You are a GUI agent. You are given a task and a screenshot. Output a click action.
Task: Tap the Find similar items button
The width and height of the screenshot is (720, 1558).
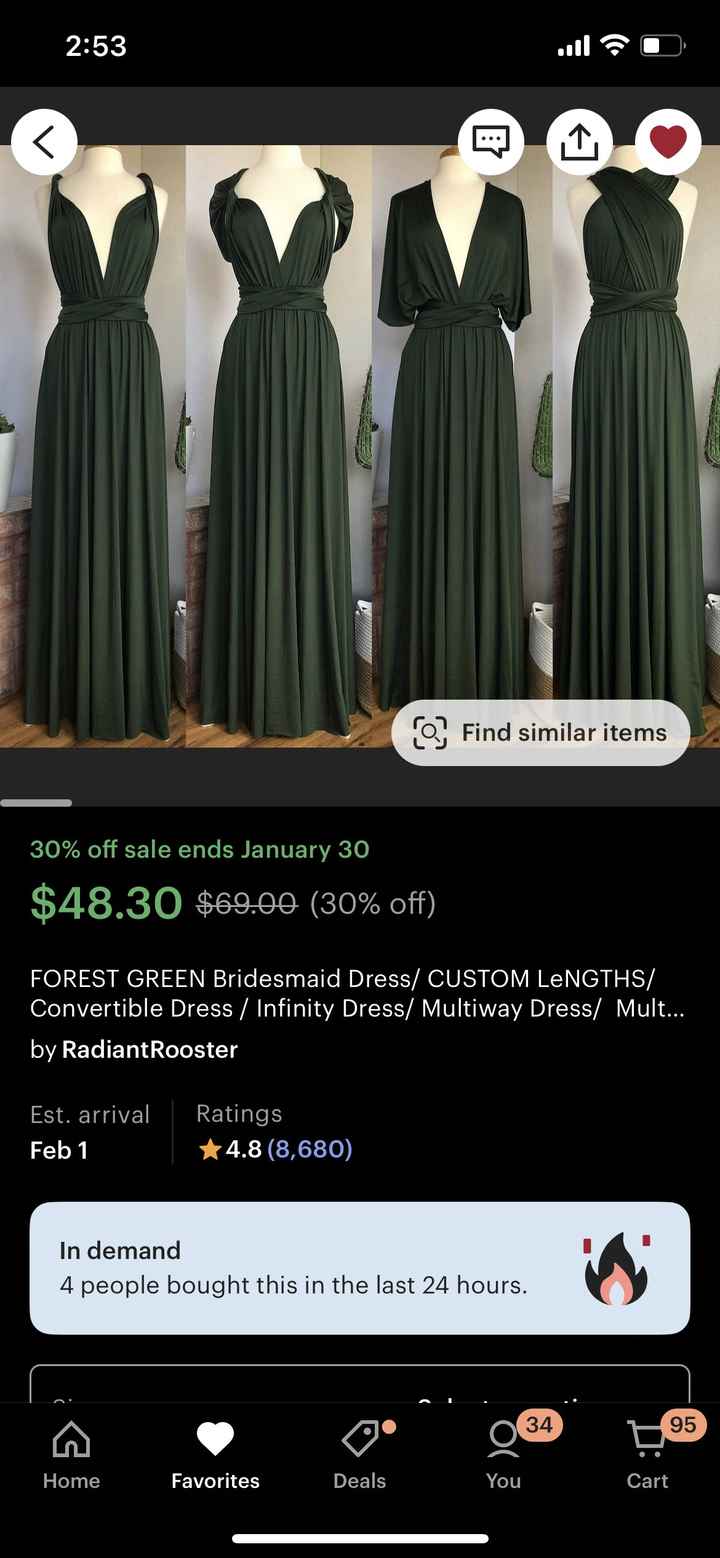(x=541, y=732)
